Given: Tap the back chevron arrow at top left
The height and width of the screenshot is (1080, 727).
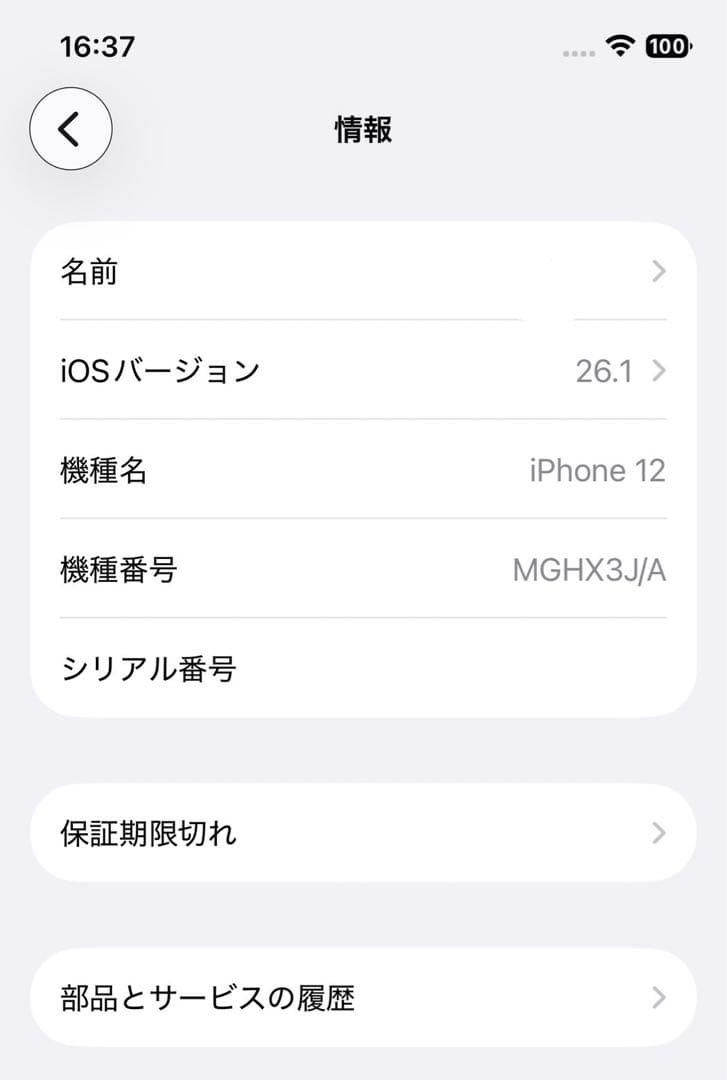Looking at the screenshot, I should click(x=70, y=130).
